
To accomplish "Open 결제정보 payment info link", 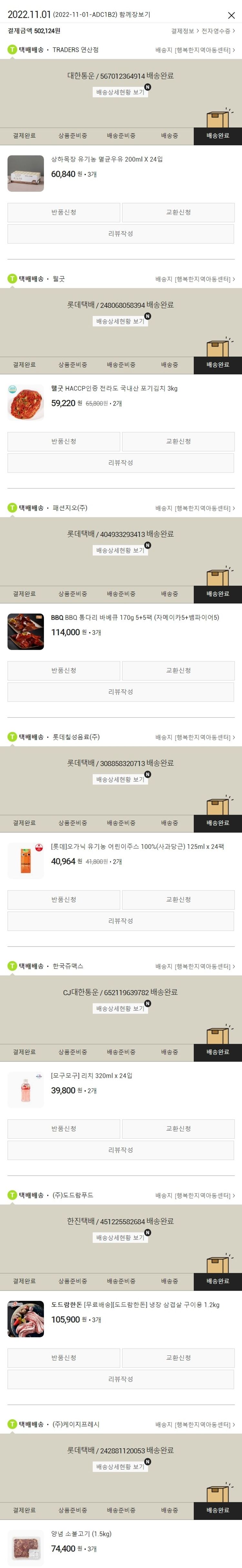I will [x=184, y=31].
